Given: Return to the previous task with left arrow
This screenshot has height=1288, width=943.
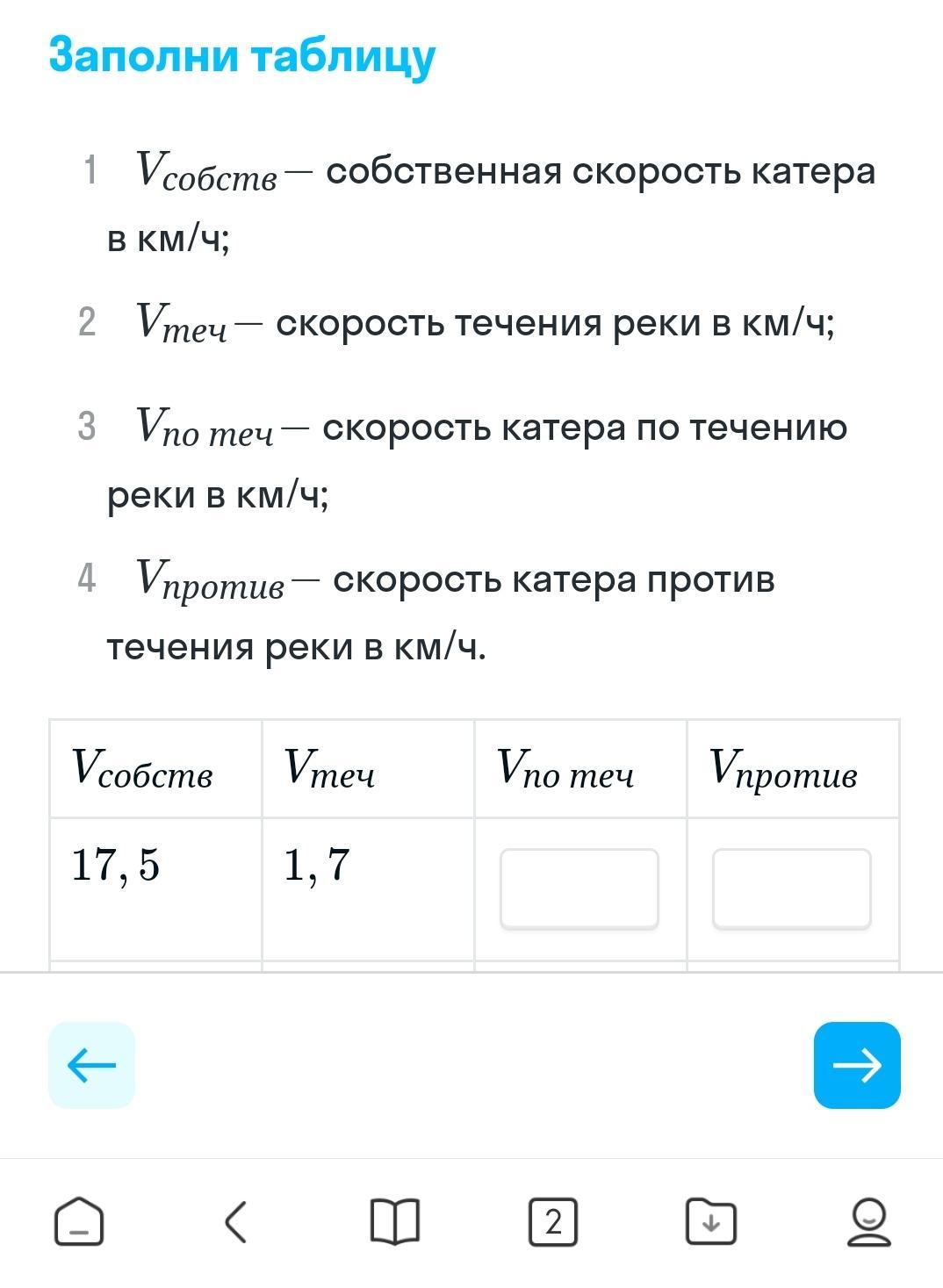Looking at the screenshot, I should (91, 1065).
